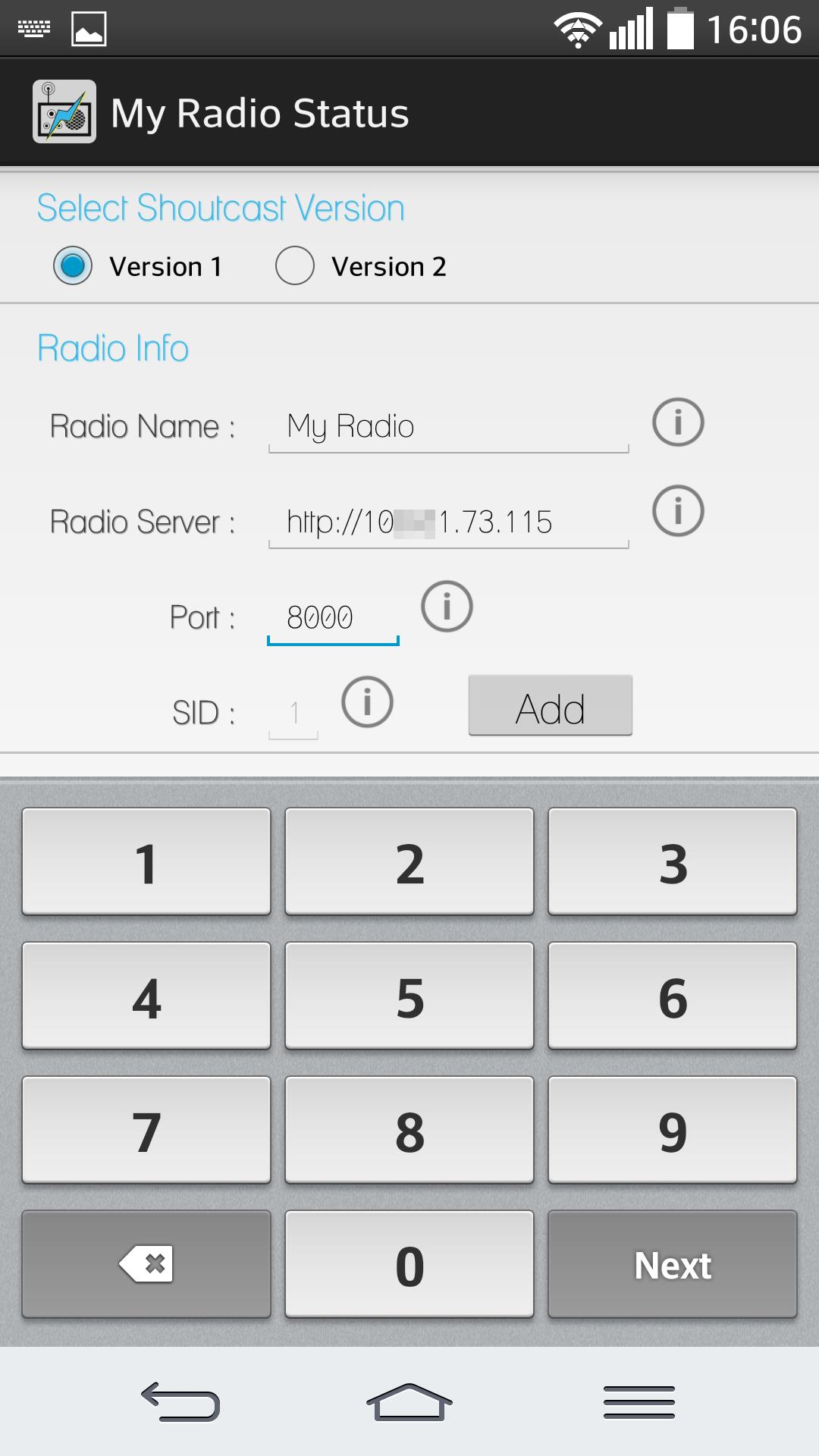View help for the Port field

point(447,607)
